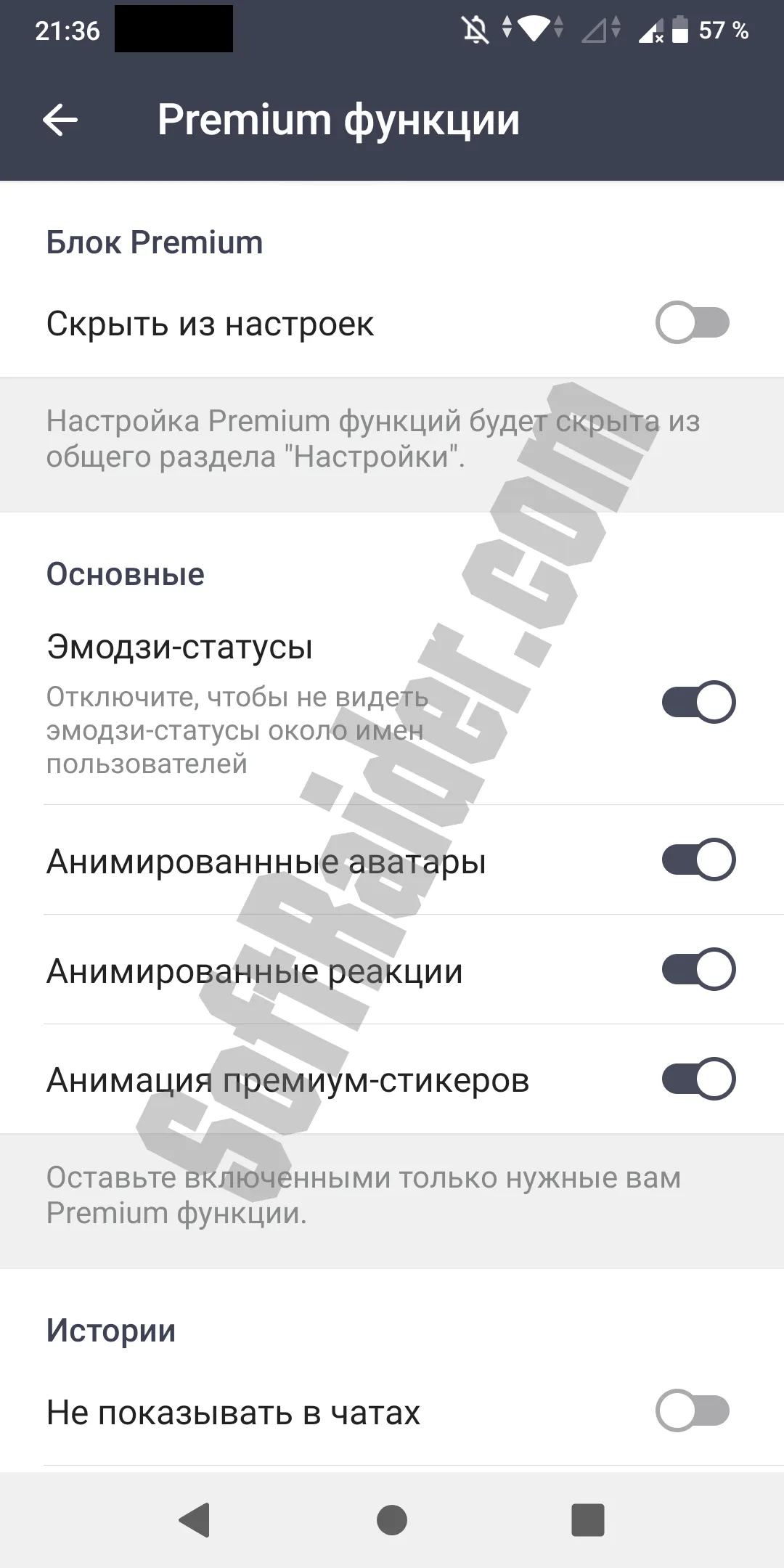The height and width of the screenshot is (1568, 784).
Task: Tap the system home button
Action: click(392, 1520)
